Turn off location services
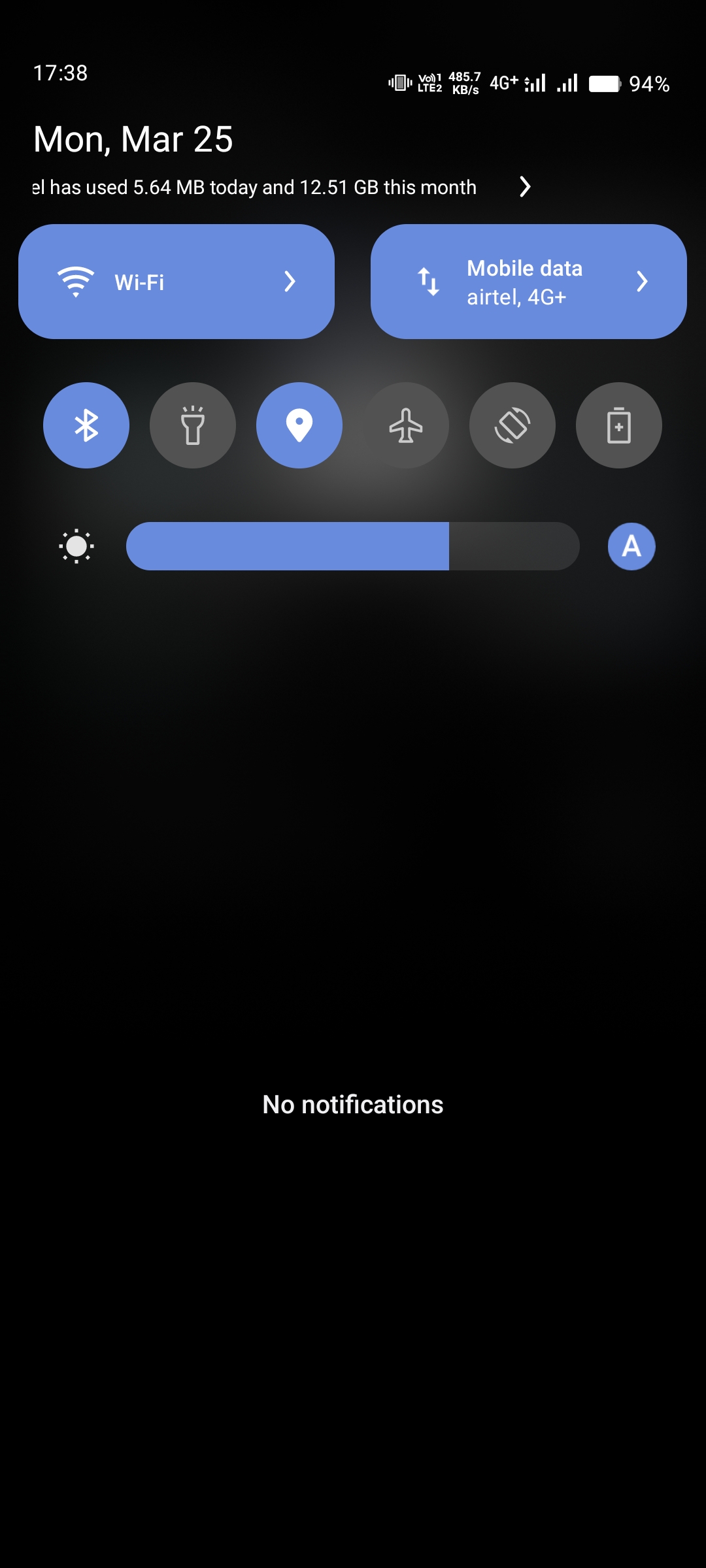The width and height of the screenshot is (706, 1568). coord(299,425)
